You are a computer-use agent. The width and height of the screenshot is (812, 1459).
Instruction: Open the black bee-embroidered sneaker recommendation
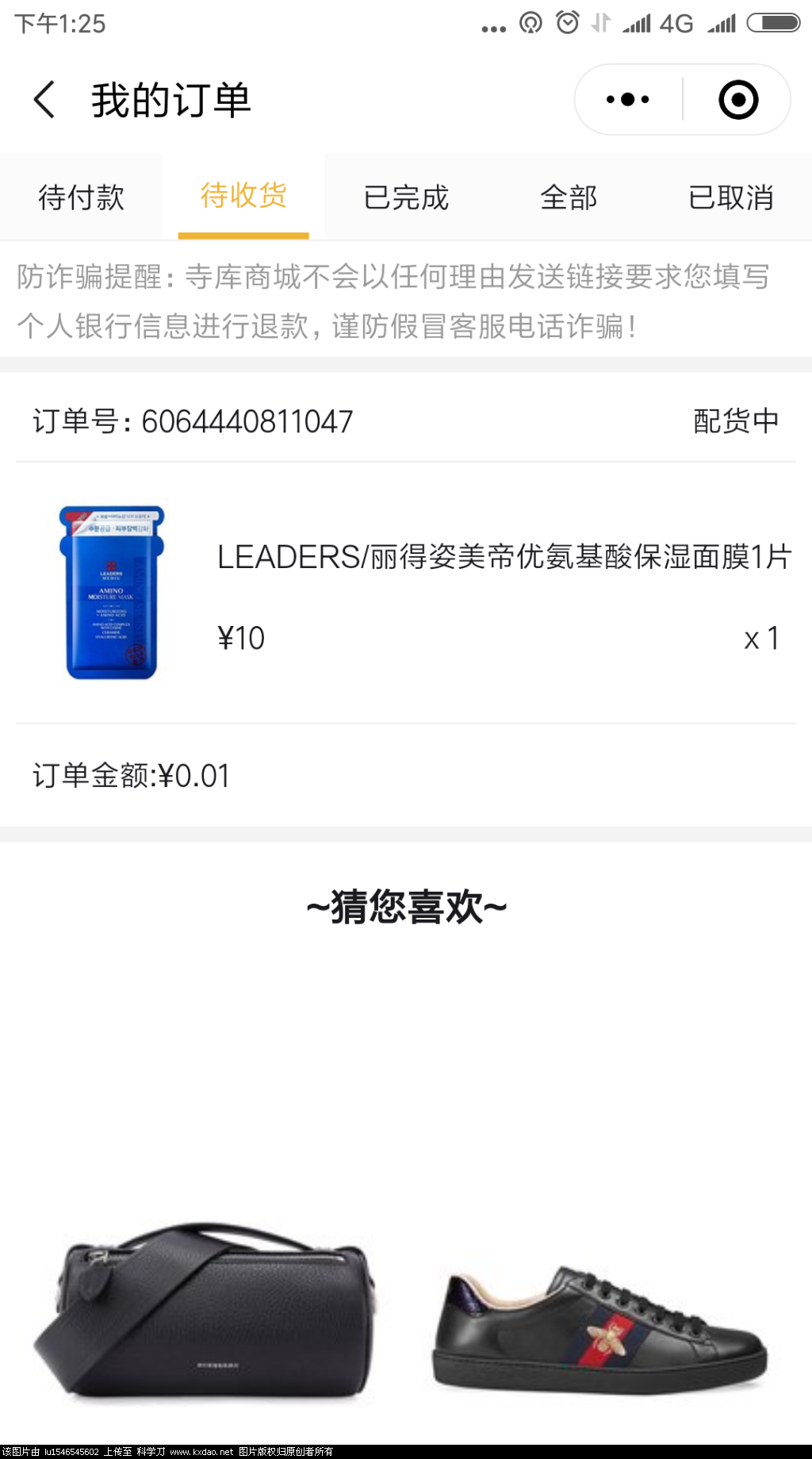pos(603,1333)
